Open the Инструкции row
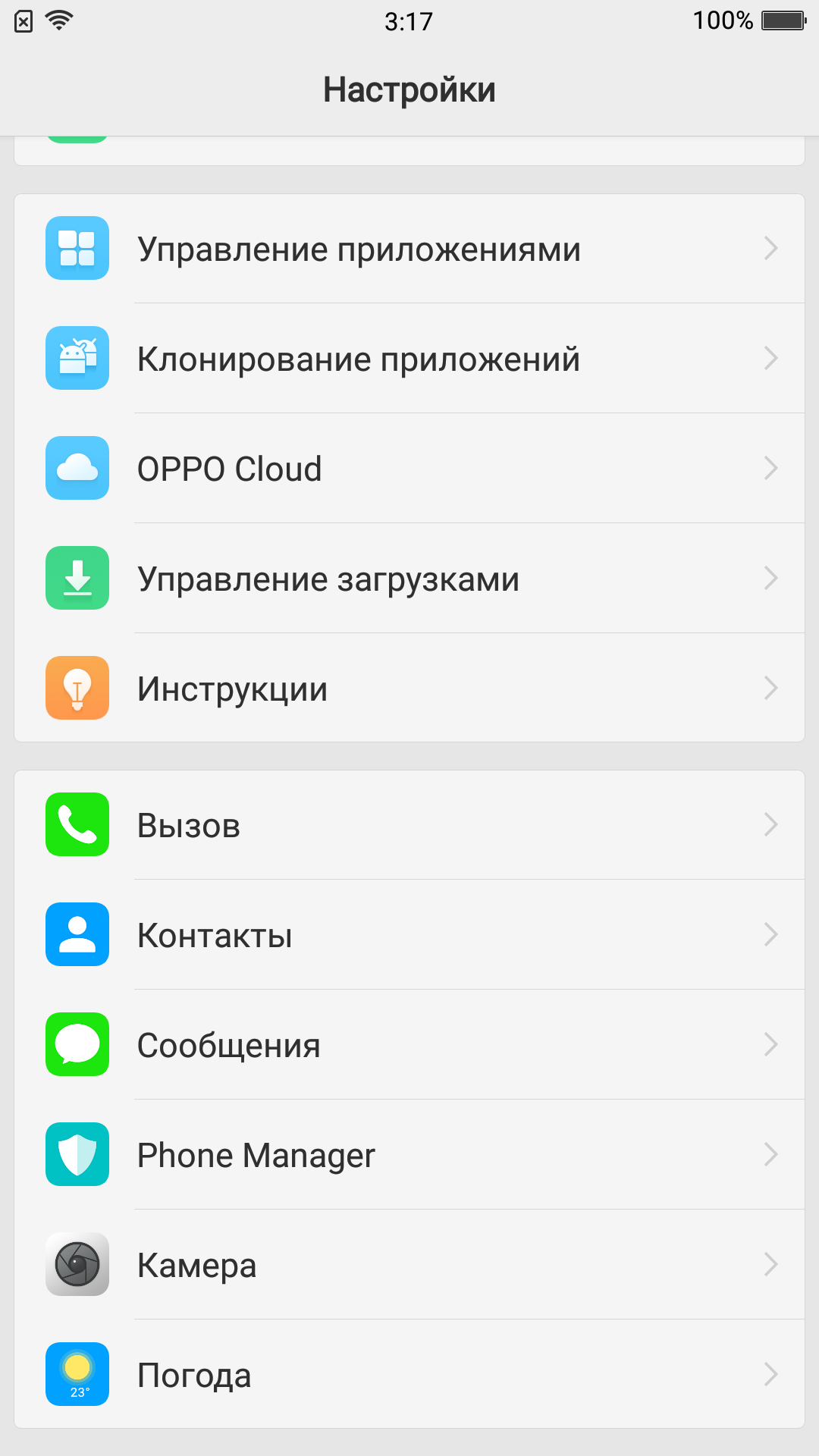This screenshot has width=819, height=1456. click(x=409, y=688)
